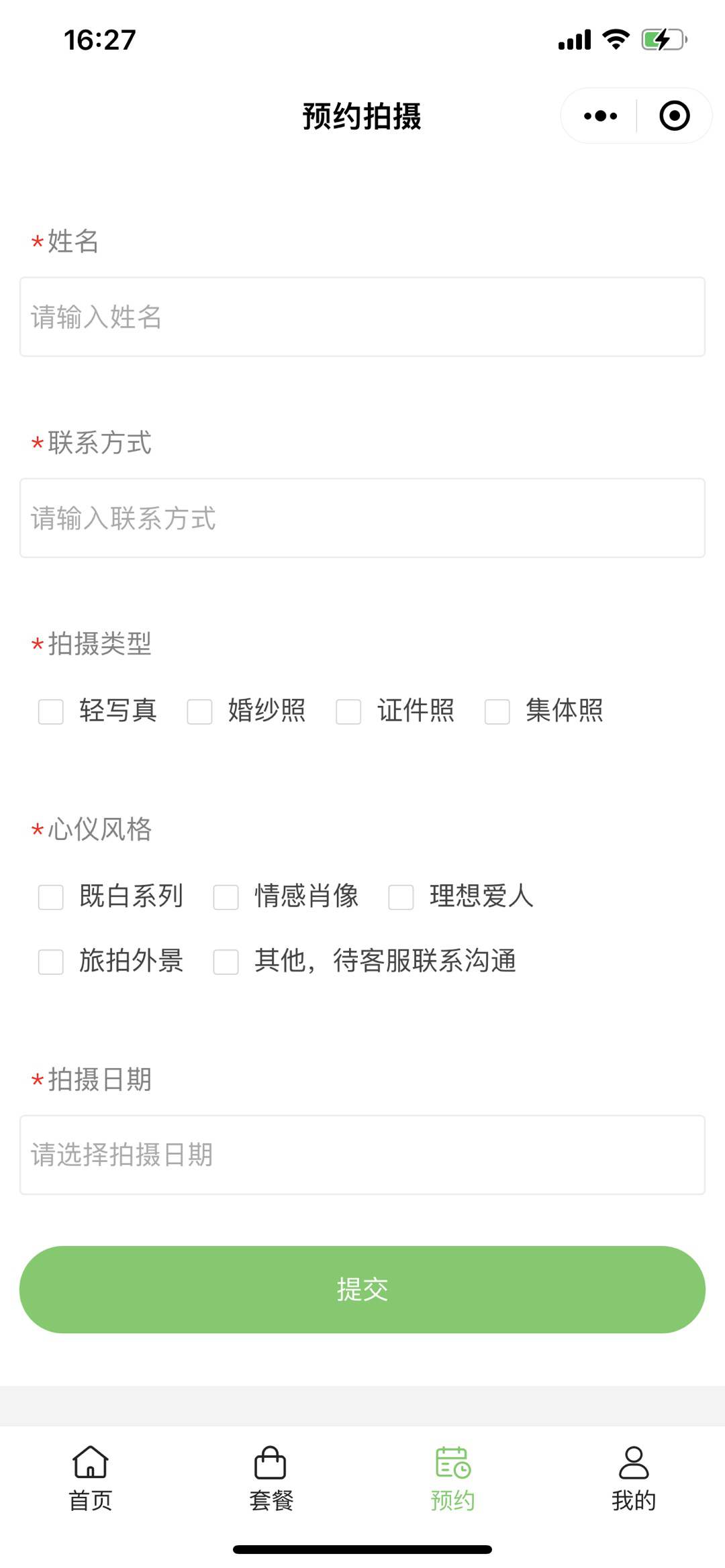The height and width of the screenshot is (1568, 725).
Task: Close the mini program via target icon
Action: pos(674,116)
